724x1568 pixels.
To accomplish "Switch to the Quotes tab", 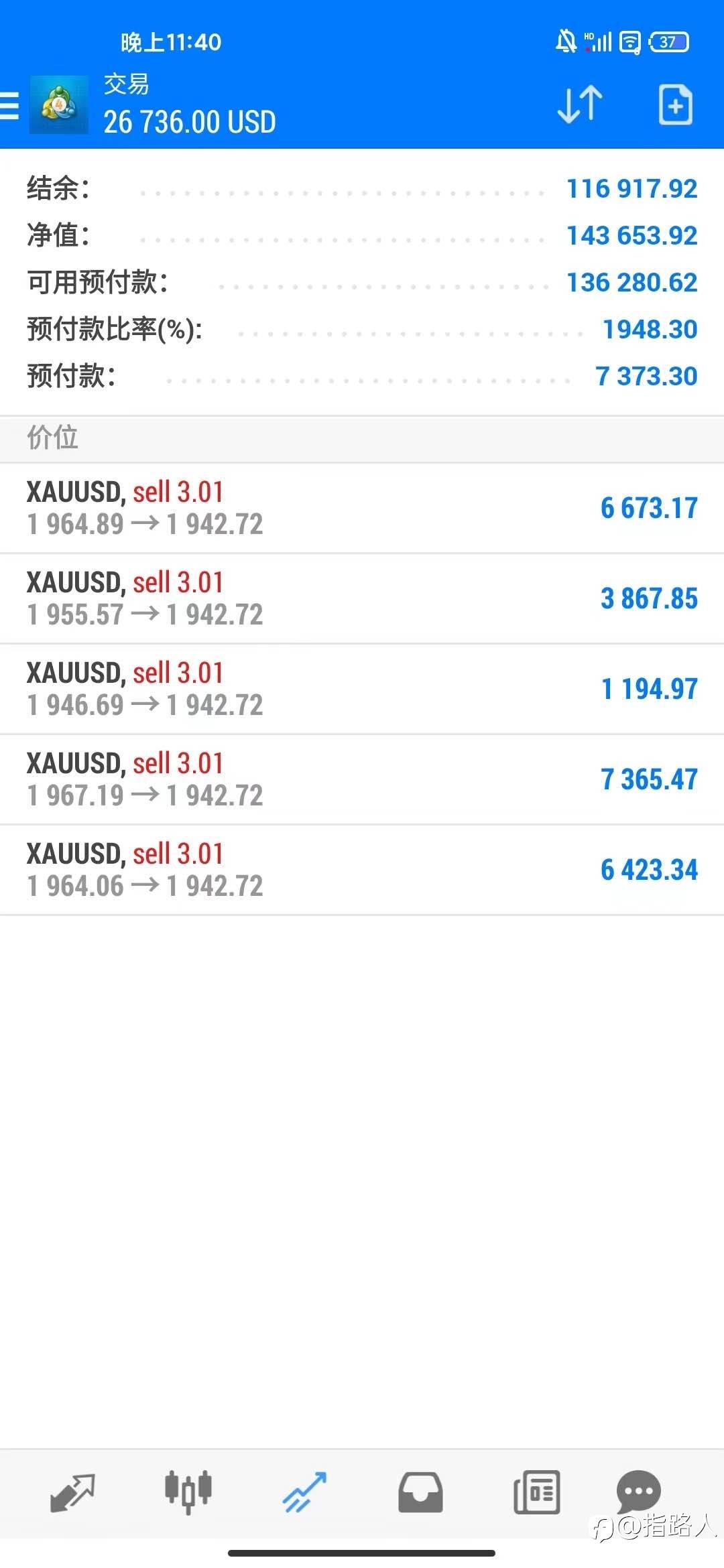I will tap(72, 1492).
